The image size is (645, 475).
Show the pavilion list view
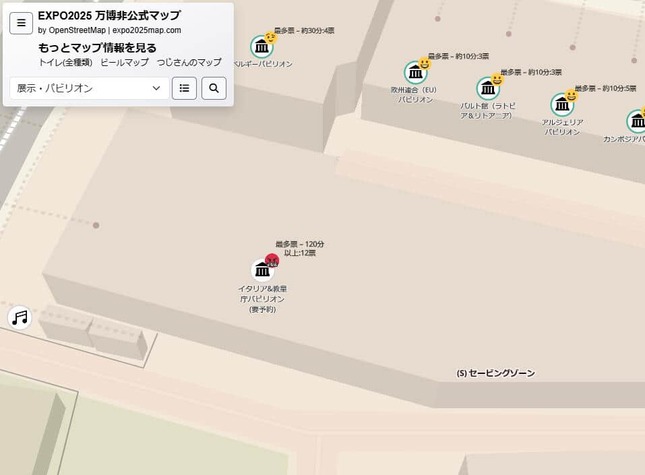(x=184, y=88)
